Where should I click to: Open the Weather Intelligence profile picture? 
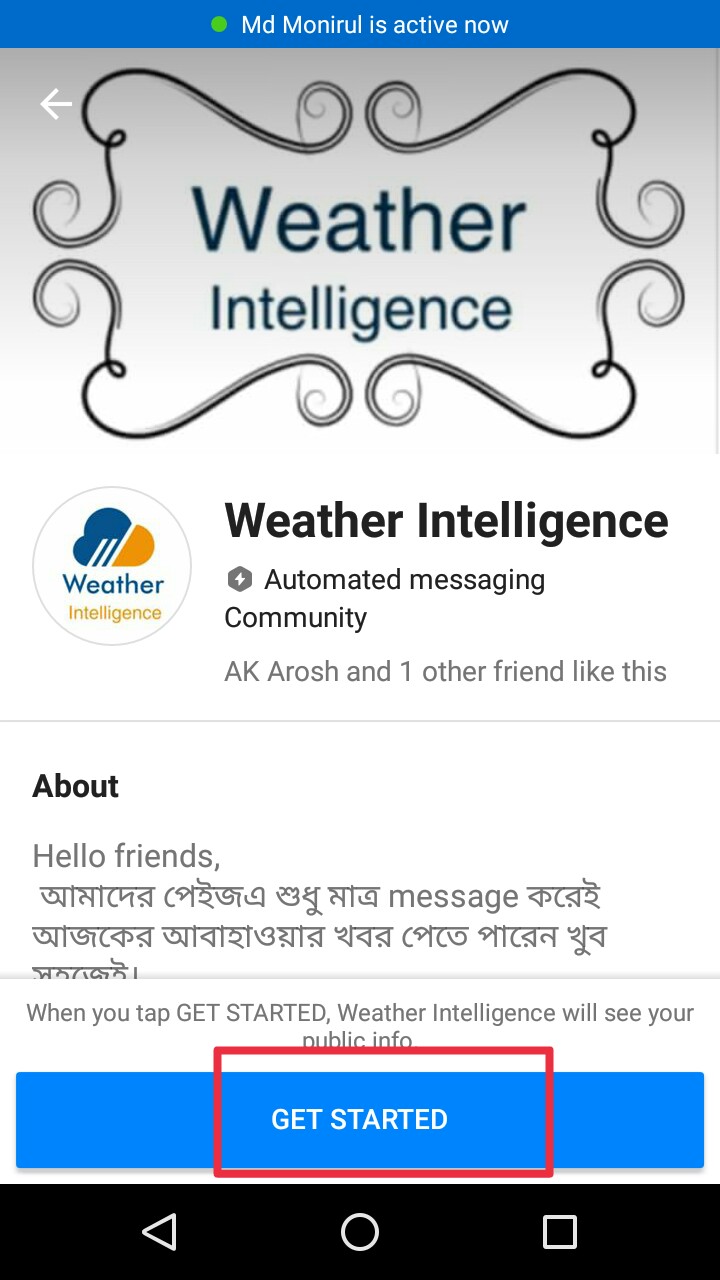click(x=112, y=566)
